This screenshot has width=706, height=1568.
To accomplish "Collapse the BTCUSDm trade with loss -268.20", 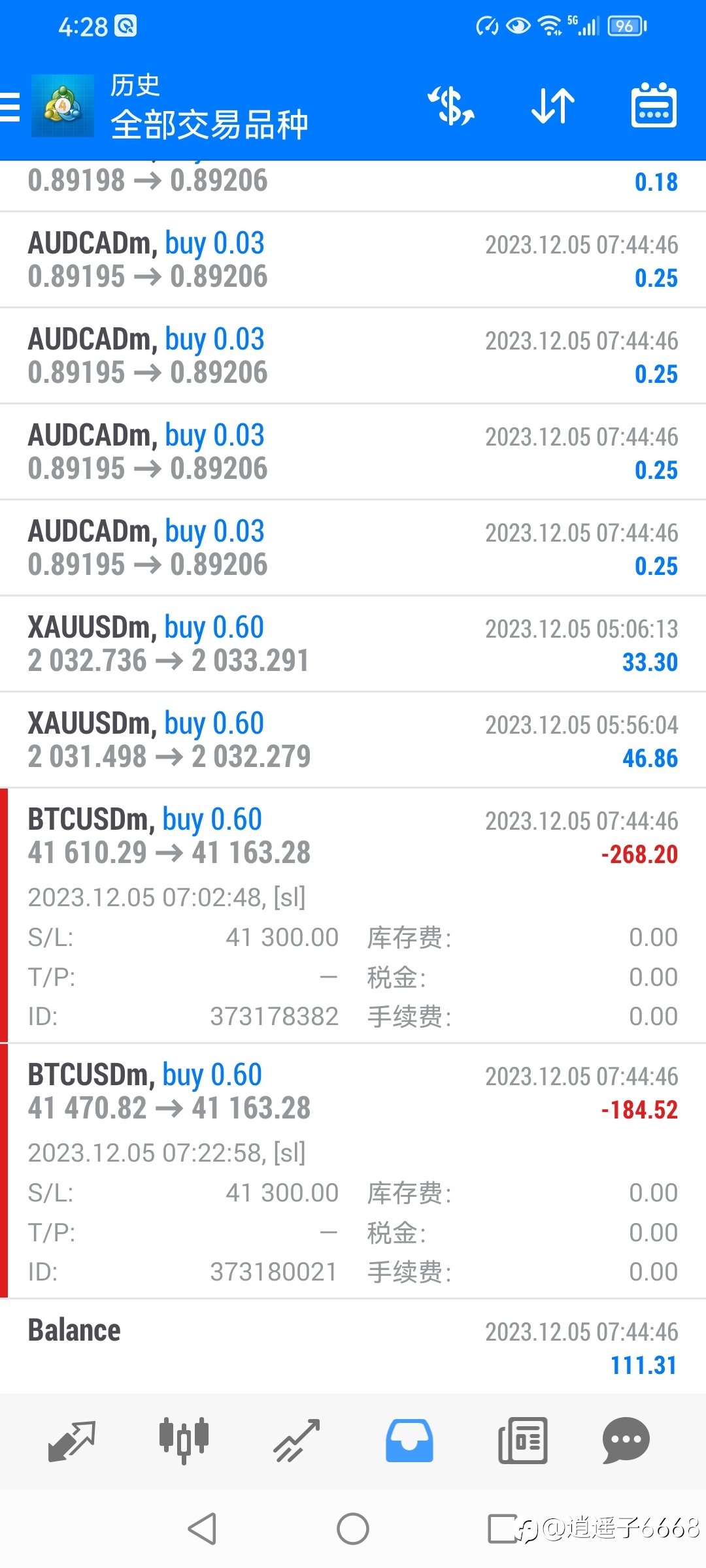I will tap(353, 915).
